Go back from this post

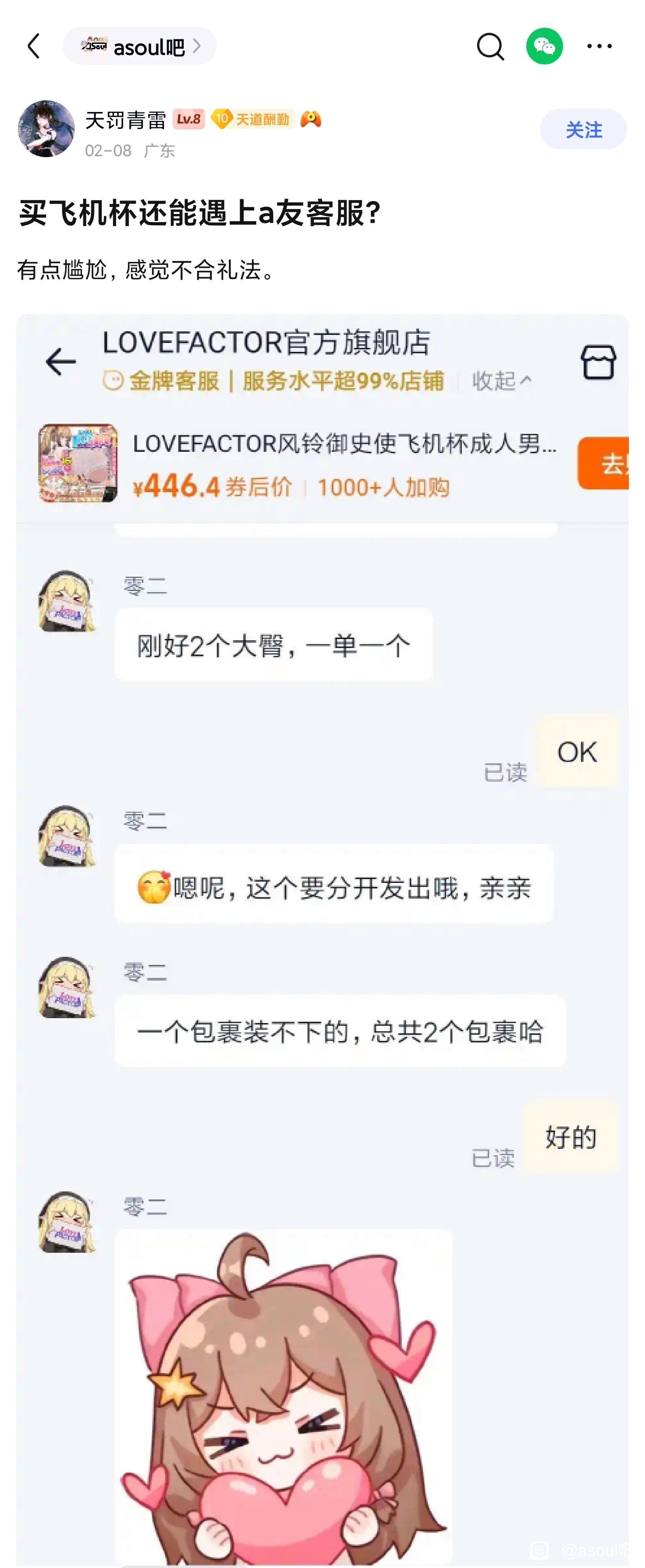(34, 46)
